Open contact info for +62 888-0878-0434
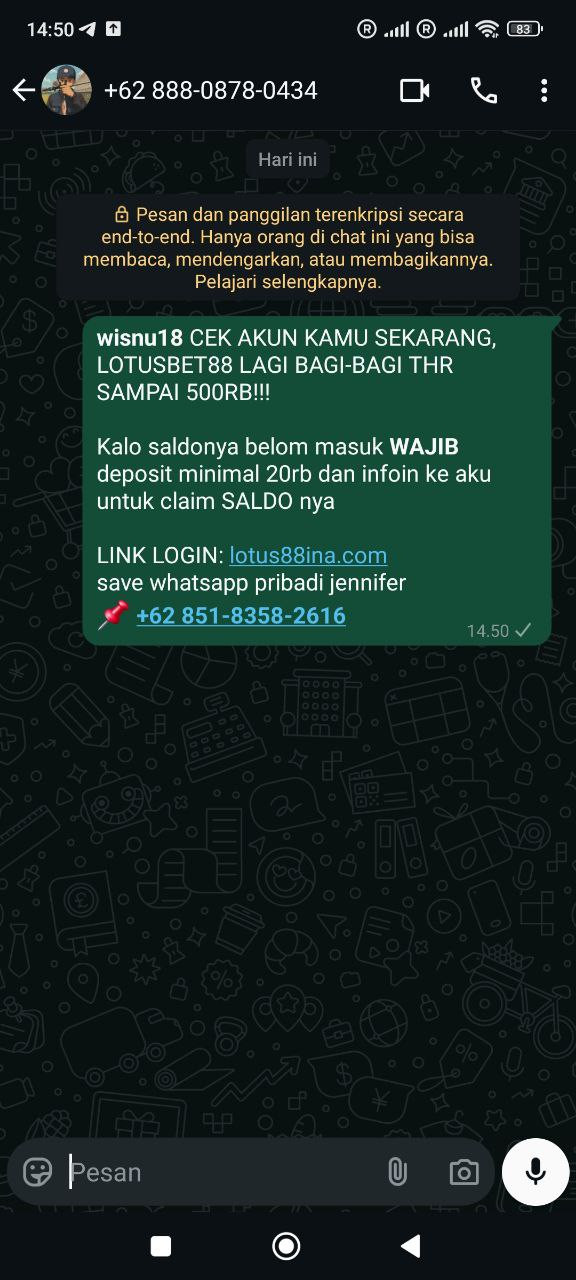Screen dimensions: 576x1280 coord(210,91)
